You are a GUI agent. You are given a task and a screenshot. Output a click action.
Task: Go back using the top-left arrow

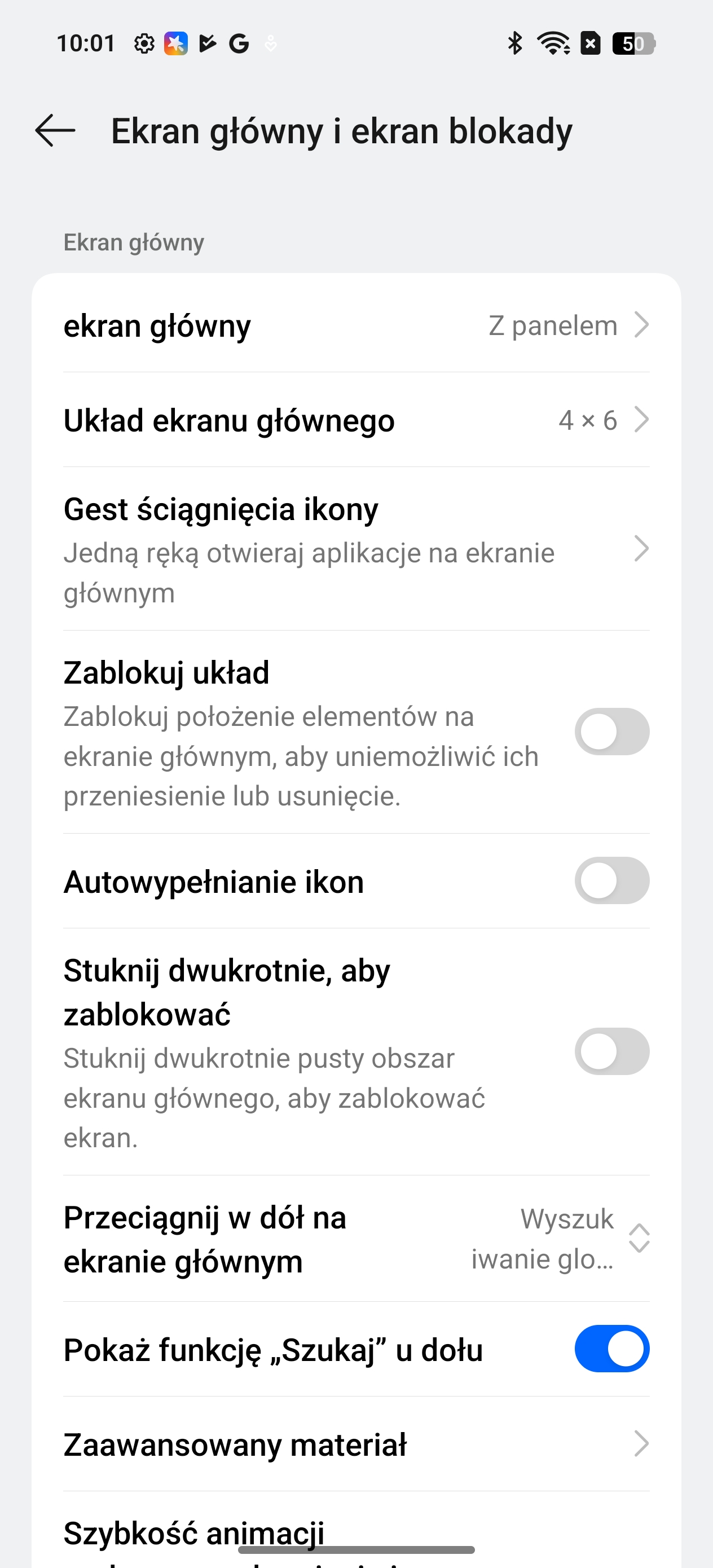coord(55,130)
